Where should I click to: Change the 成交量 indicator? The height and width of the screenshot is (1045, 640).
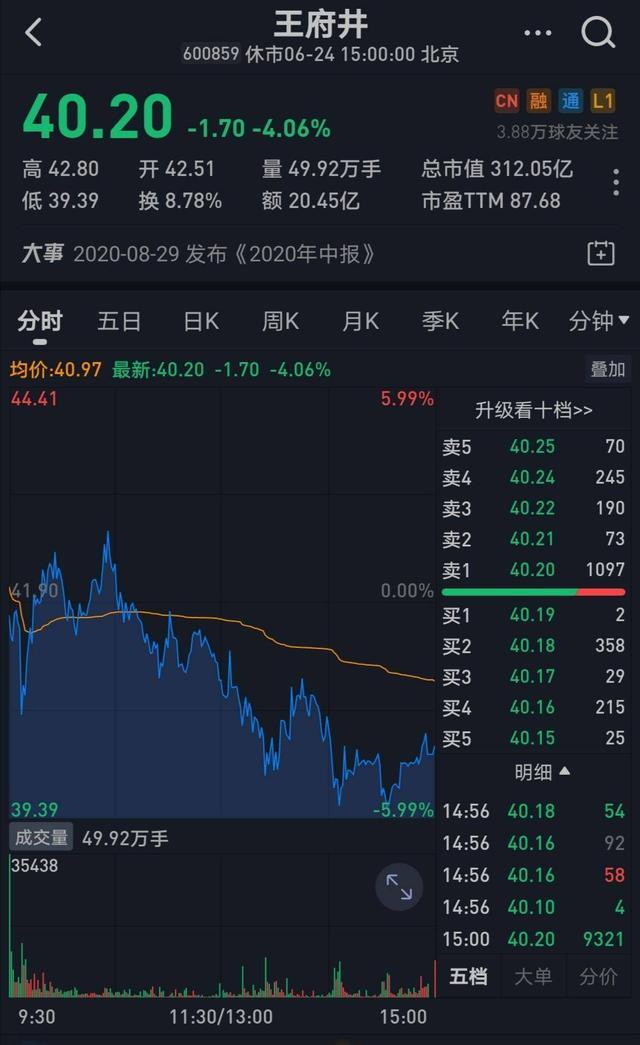[x=41, y=837]
